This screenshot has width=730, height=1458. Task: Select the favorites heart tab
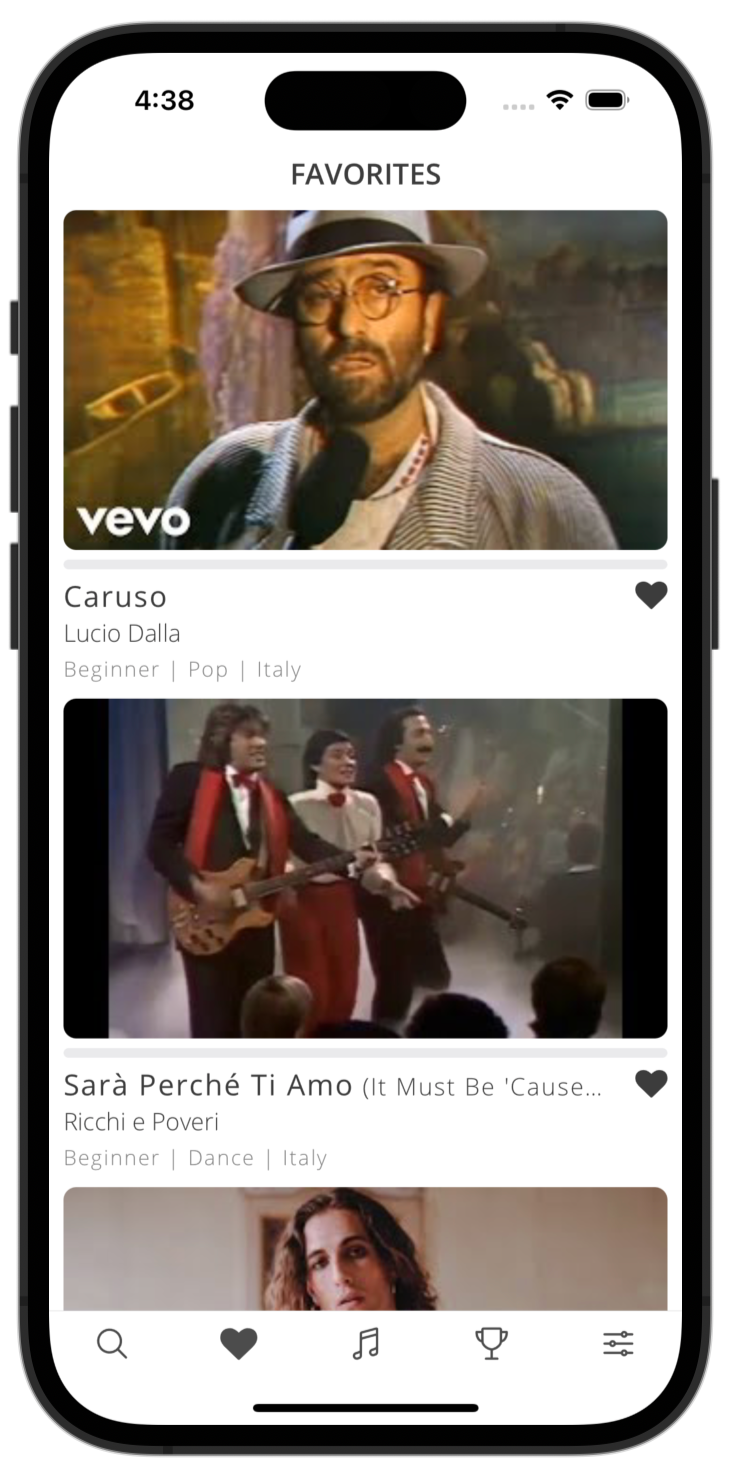(239, 1343)
